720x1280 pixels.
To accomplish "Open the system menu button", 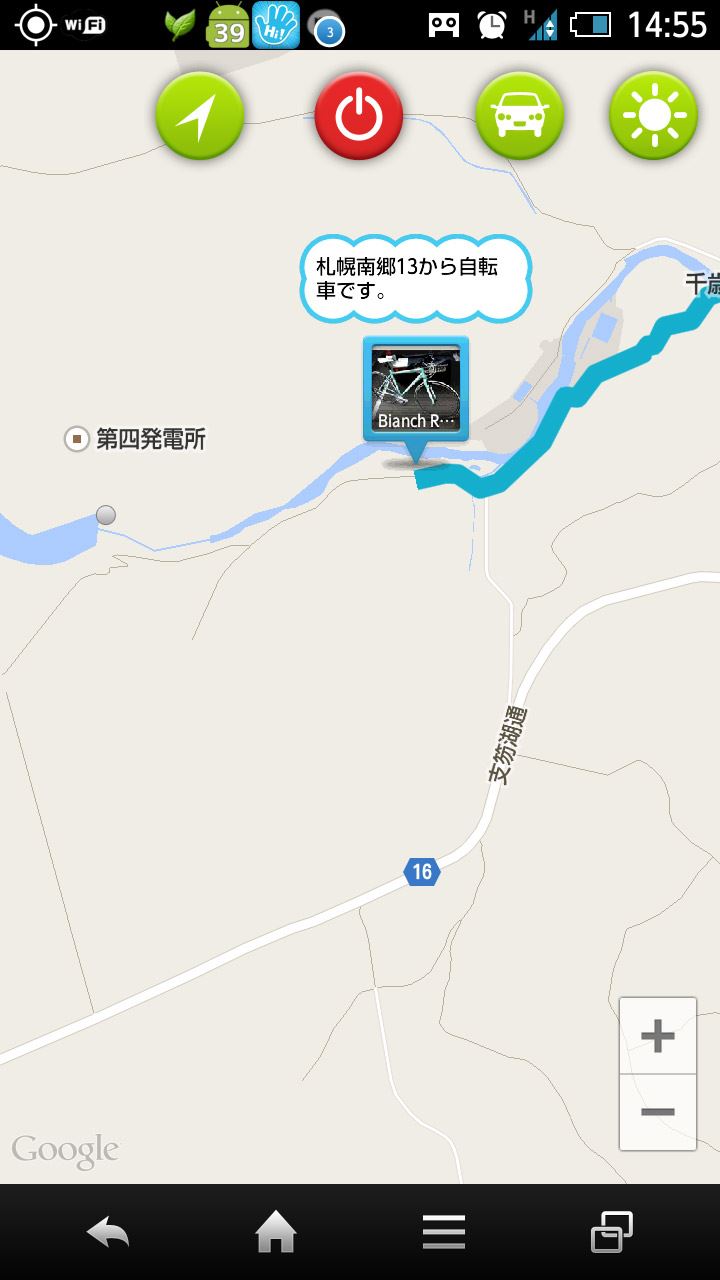I will click(443, 1232).
